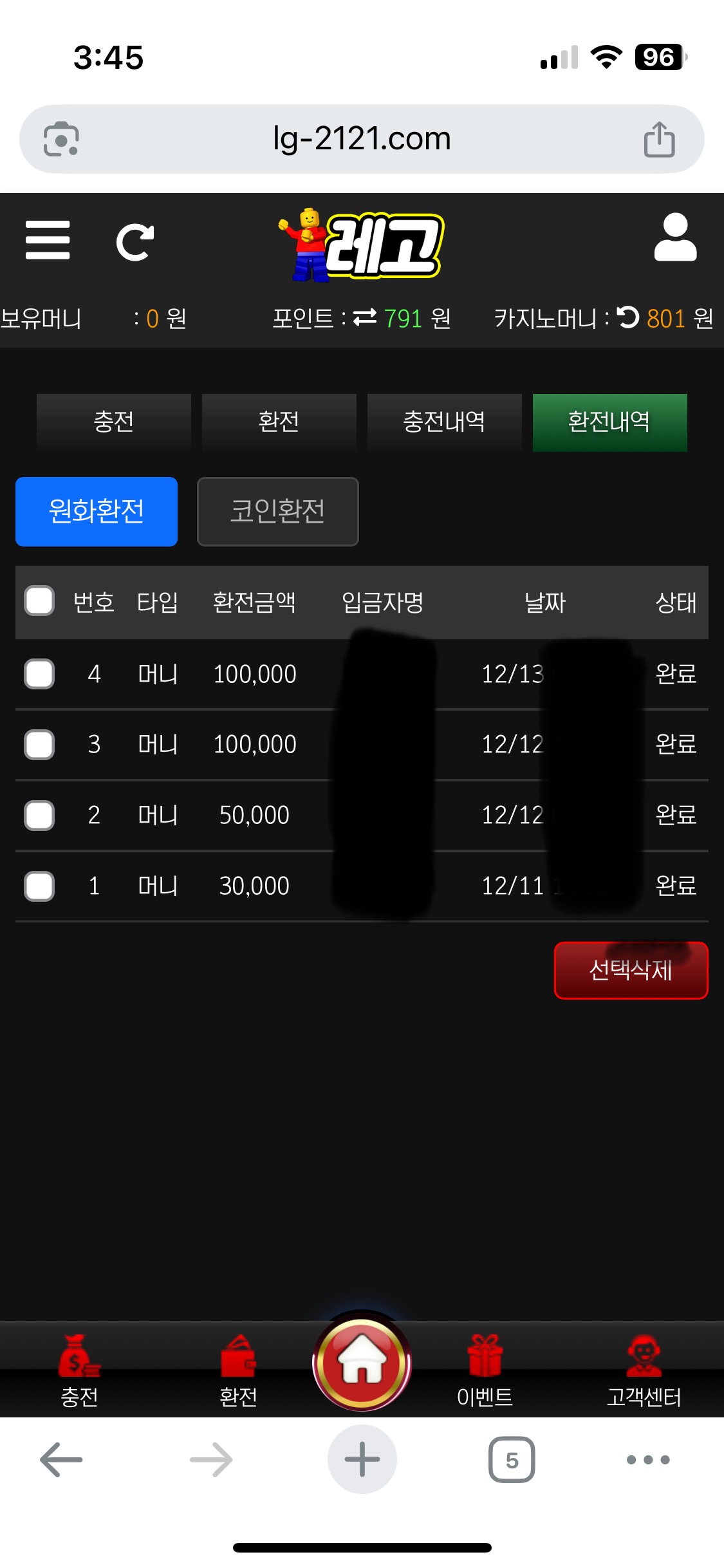Tap the refresh icon in header
Viewport: 724px width, 1568px height.
[x=135, y=242]
